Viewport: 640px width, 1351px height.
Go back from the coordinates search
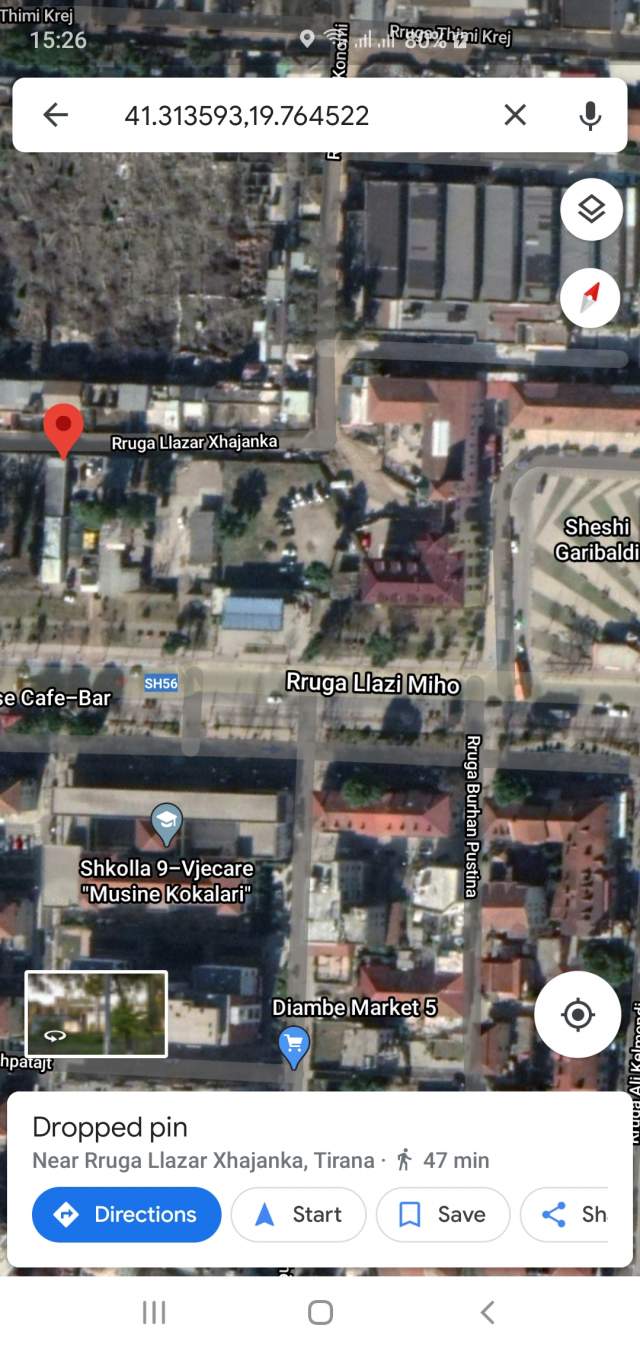pos(56,115)
